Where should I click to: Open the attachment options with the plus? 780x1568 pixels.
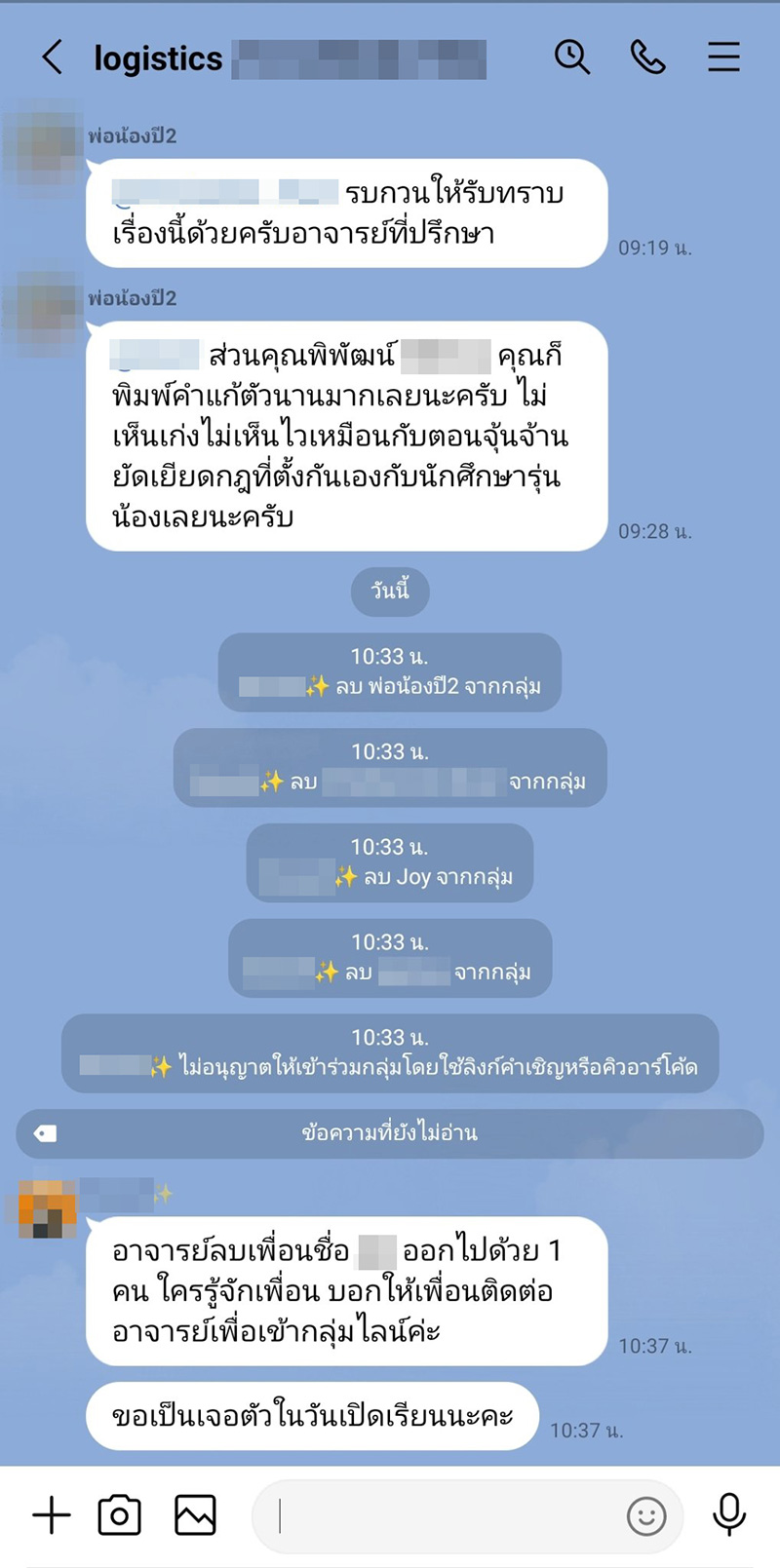pyautogui.click(x=51, y=1514)
